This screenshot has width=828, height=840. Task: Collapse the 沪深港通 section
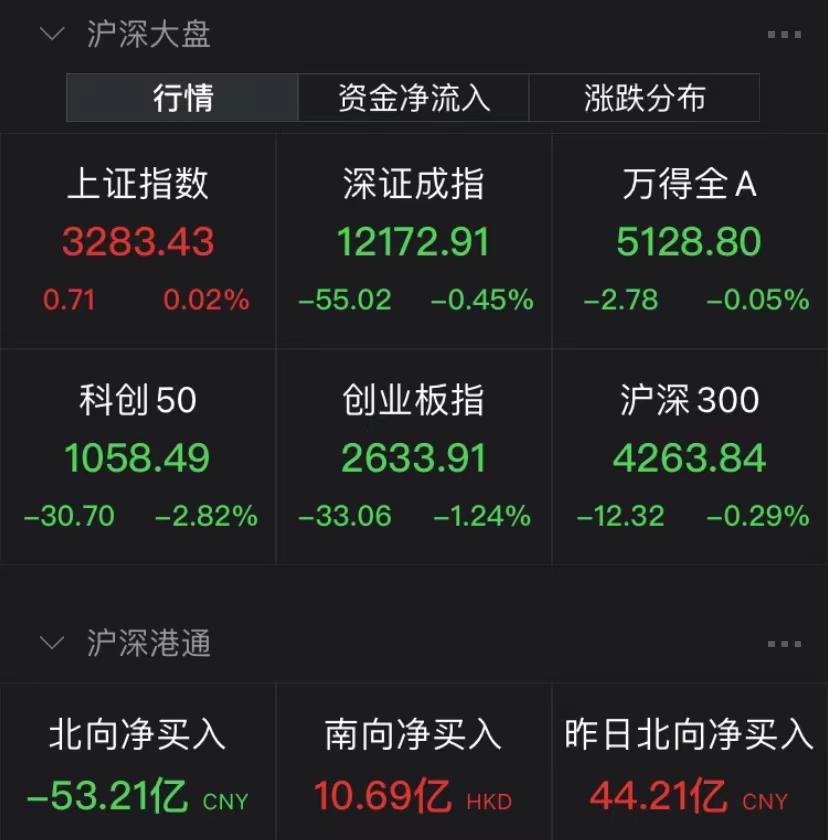52,643
